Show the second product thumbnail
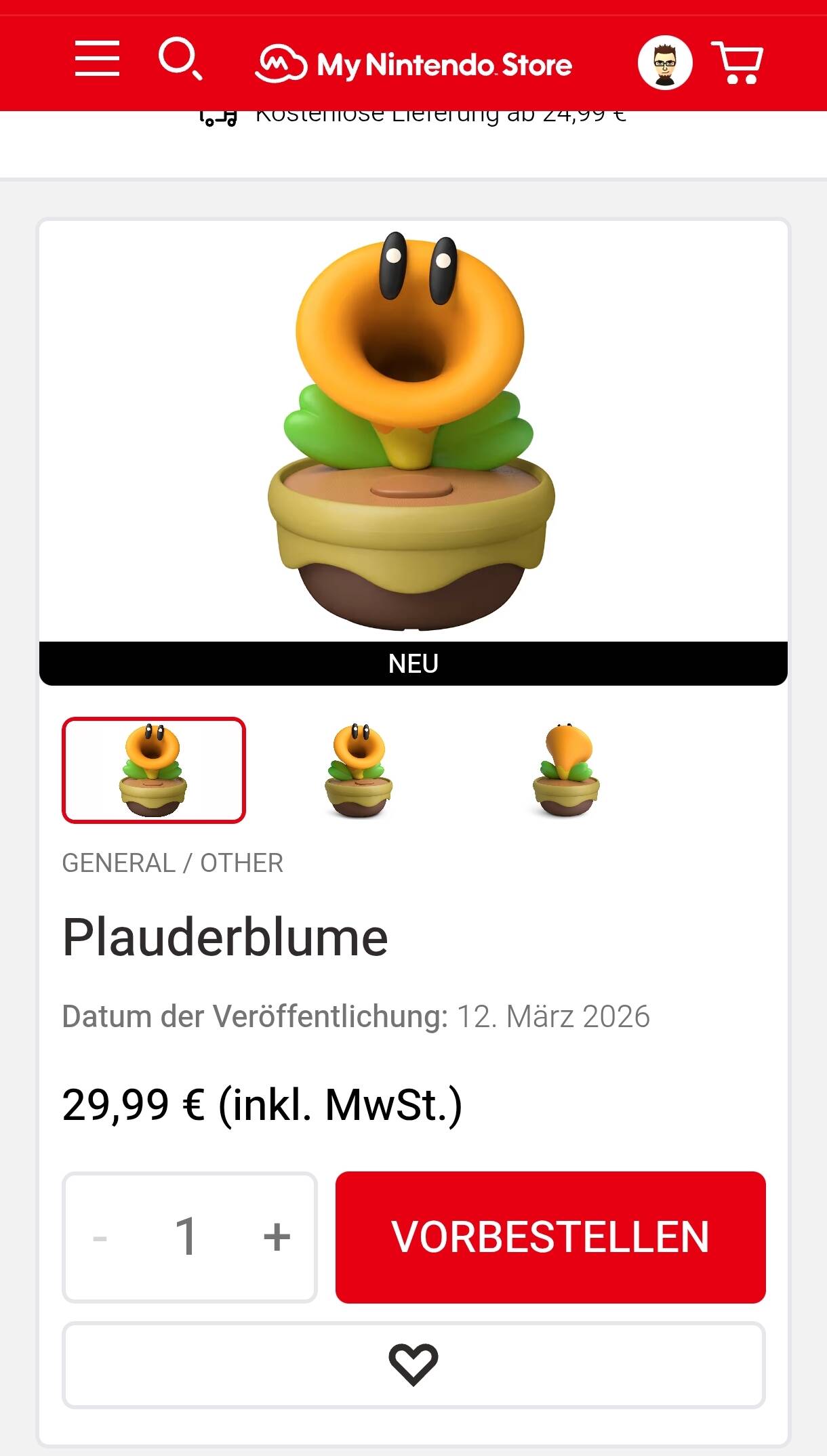The width and height of the screenshot is (827, 1456). (359, 770)
